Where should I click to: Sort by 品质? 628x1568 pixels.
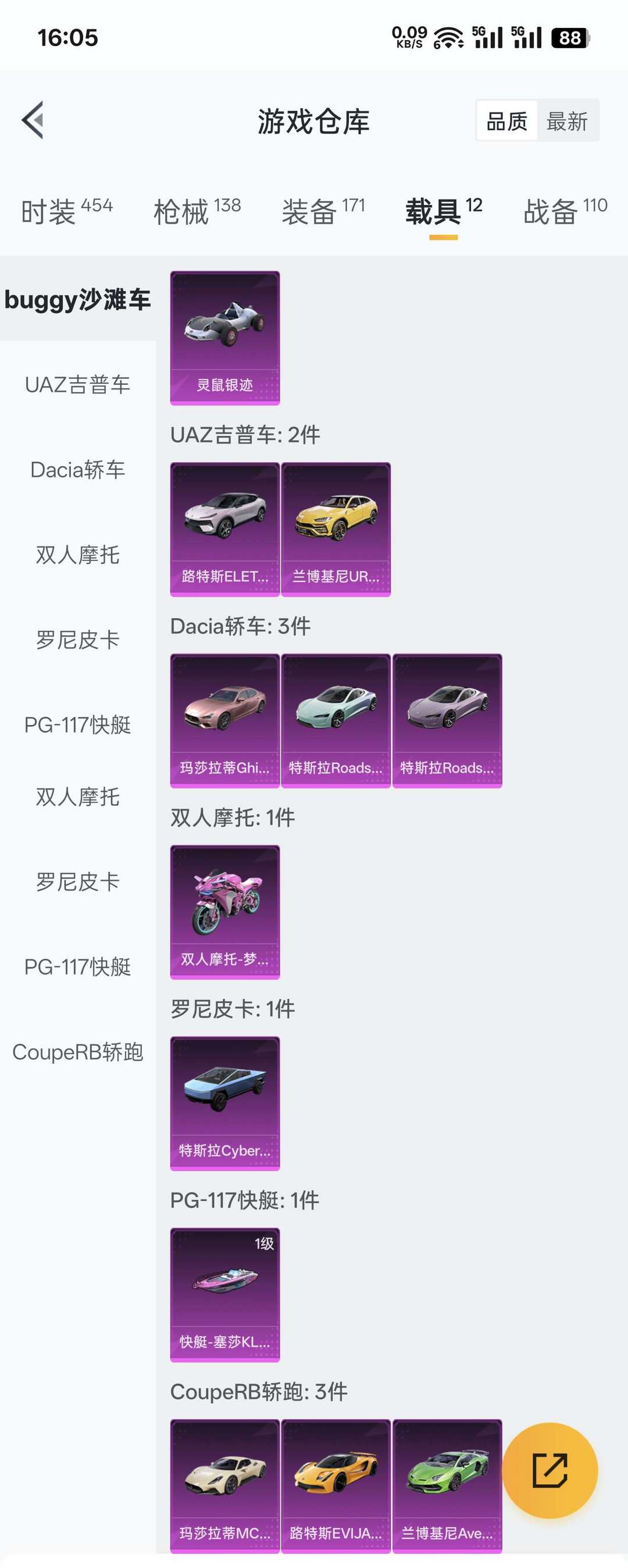point(506,121)
